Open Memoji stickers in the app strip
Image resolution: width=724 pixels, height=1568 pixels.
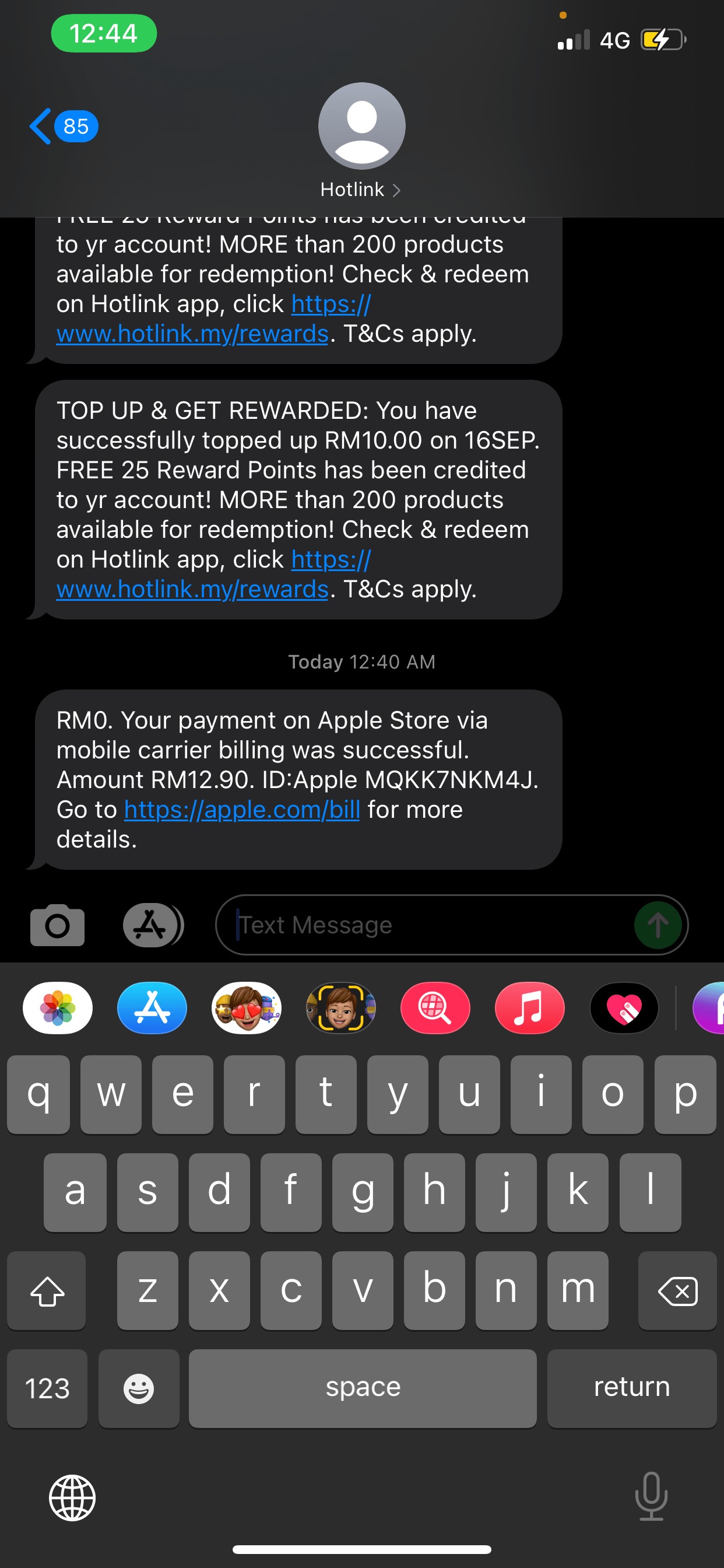pyautogui.click(x=247, y=1008)
